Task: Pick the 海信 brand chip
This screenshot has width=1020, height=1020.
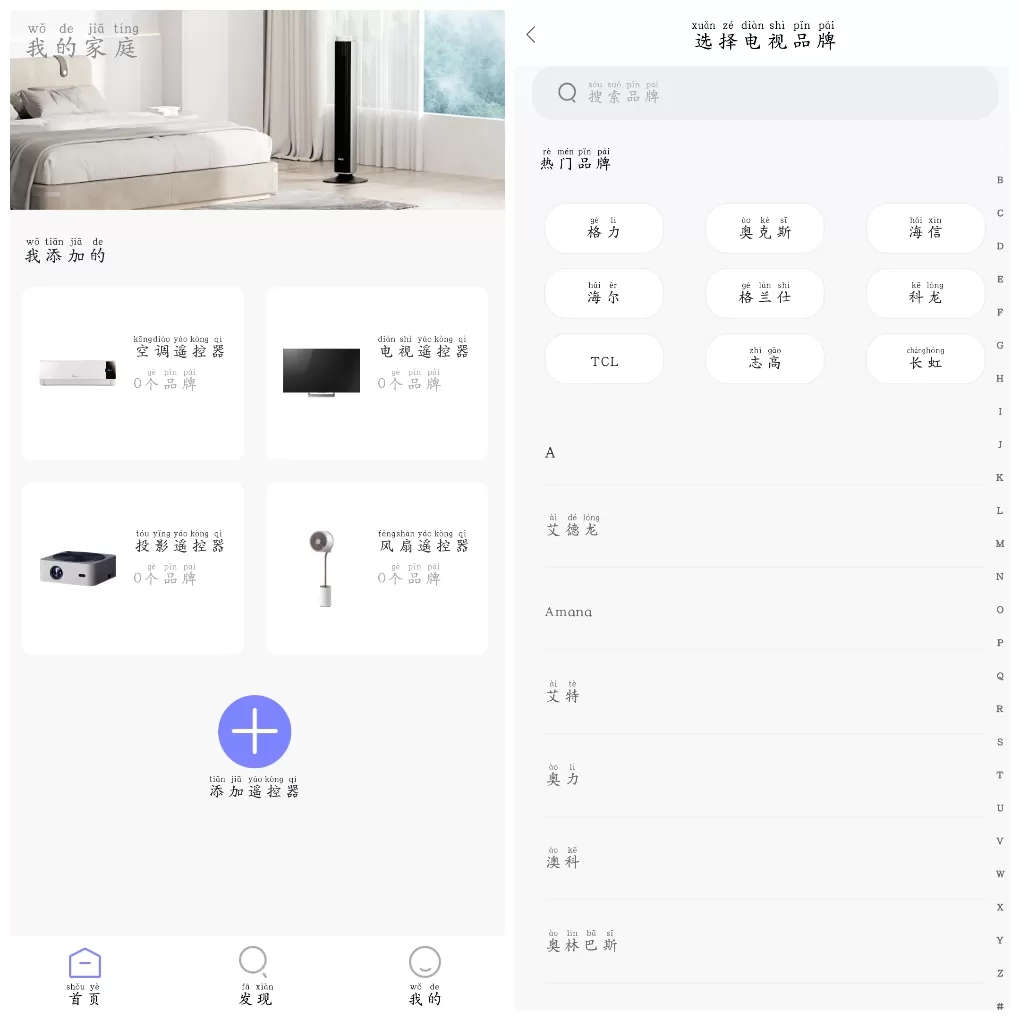Action: point(925,228)
